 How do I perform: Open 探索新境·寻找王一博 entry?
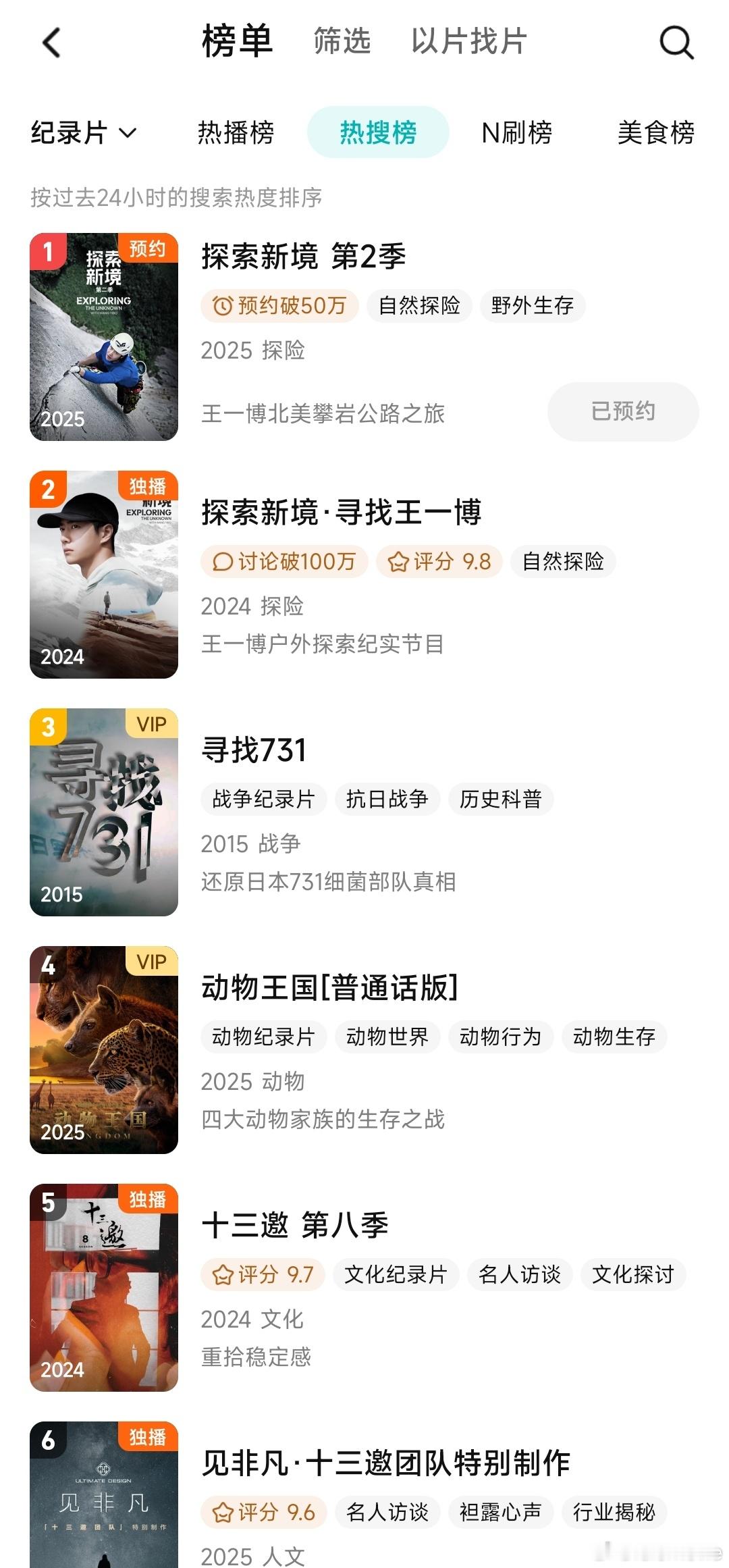[x=342, y=513]
